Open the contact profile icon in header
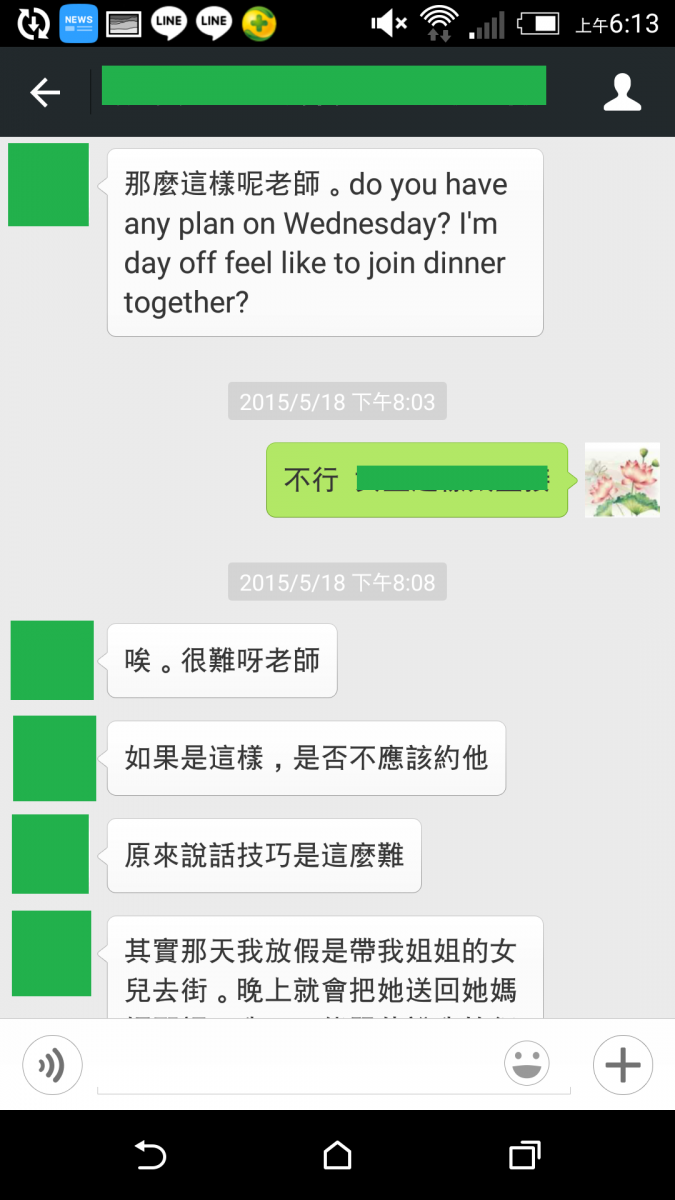Image resolution: width=675 pixels, height=1200 pixels. (x=622, y=92)
